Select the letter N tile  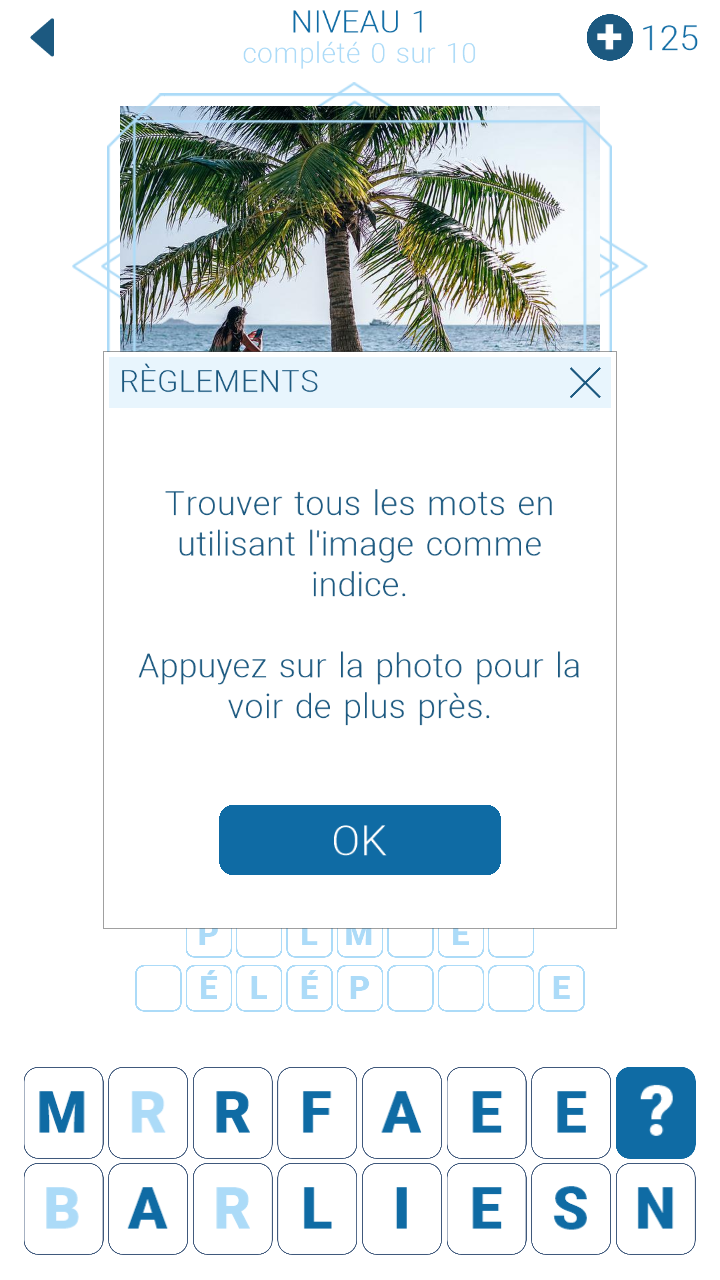coord(655,1209)
